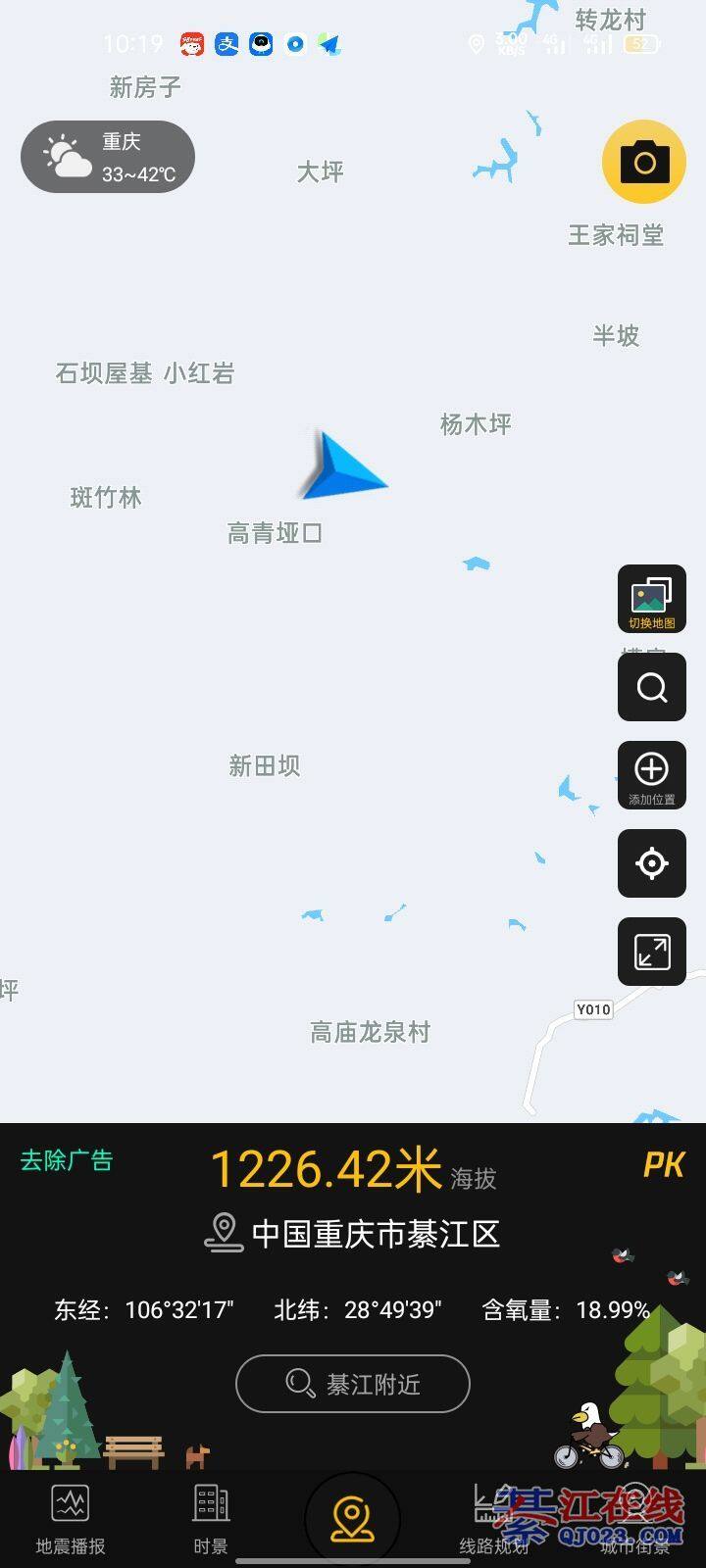This screenshot has height=1568, width=706.
Task: Open the 城市街景 tab
Action: click(x=635, y=1519)
